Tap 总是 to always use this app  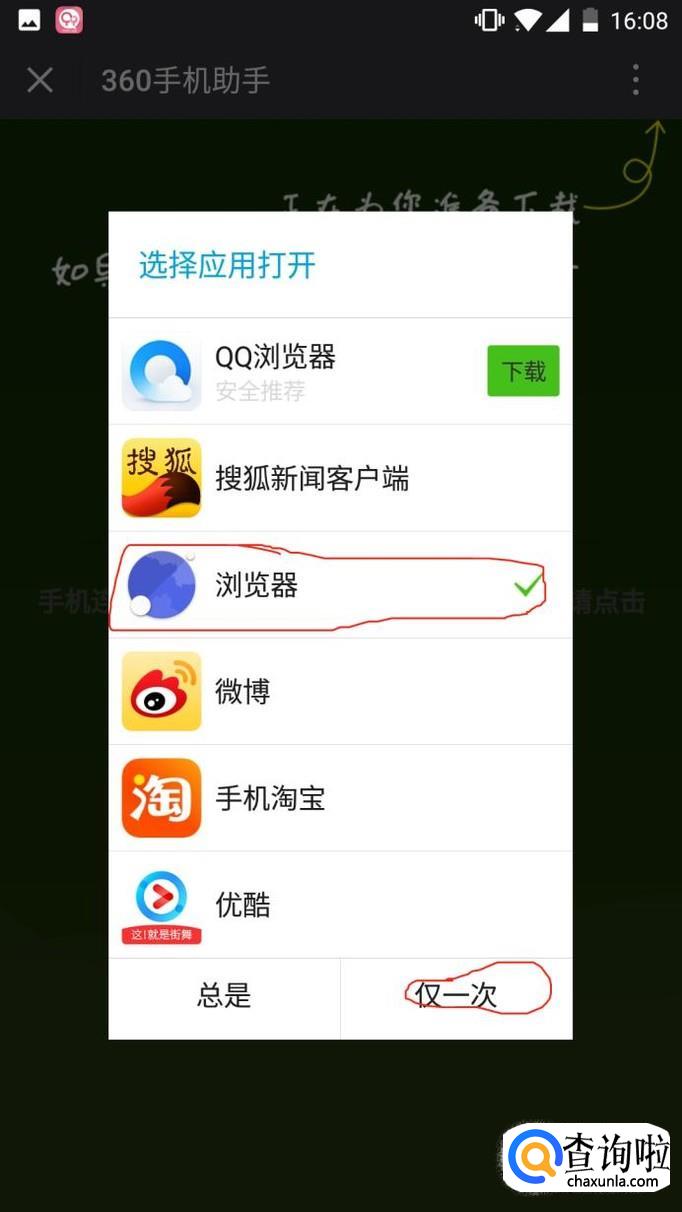tap(224, 996)
